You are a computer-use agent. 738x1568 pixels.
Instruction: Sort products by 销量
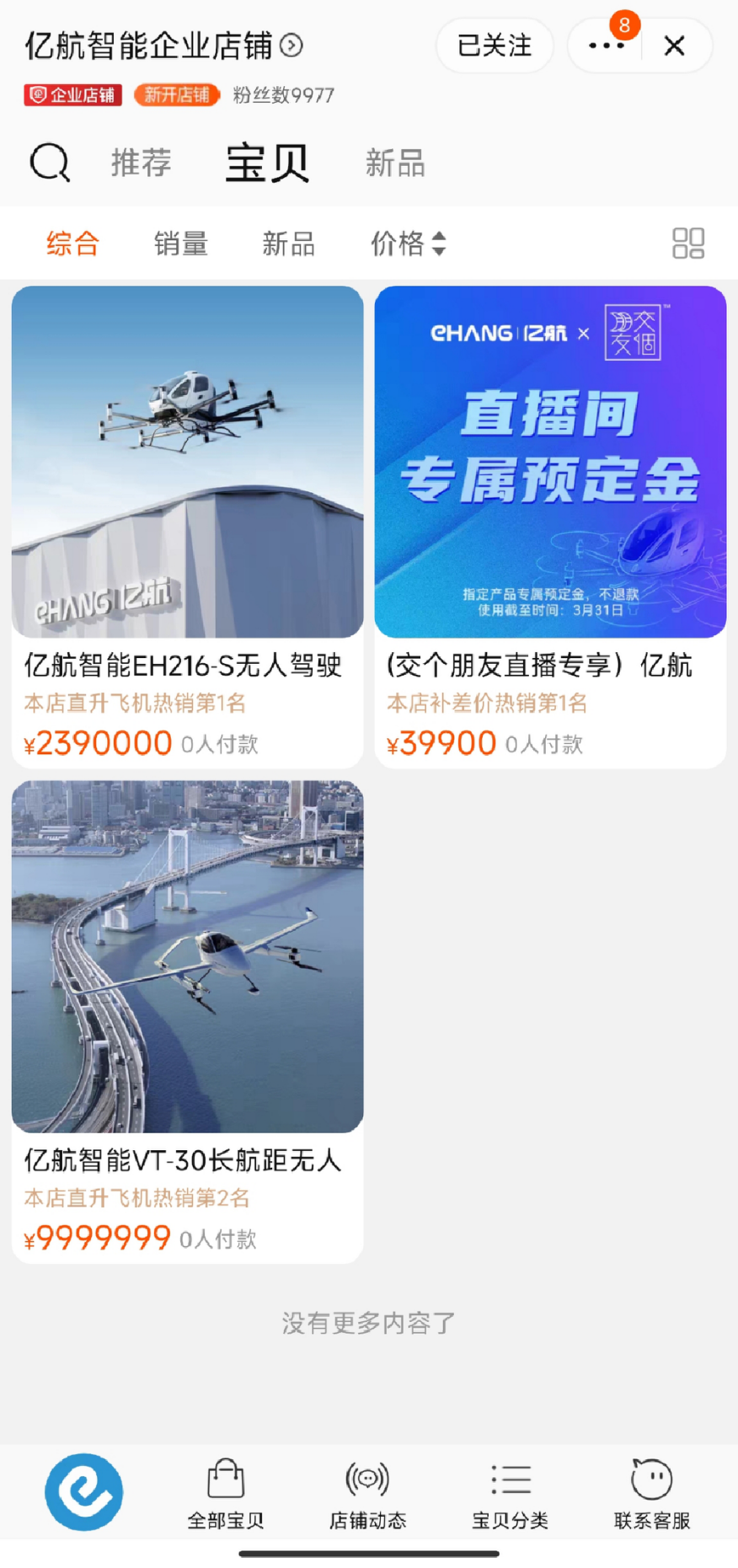[x=181, y=243]
